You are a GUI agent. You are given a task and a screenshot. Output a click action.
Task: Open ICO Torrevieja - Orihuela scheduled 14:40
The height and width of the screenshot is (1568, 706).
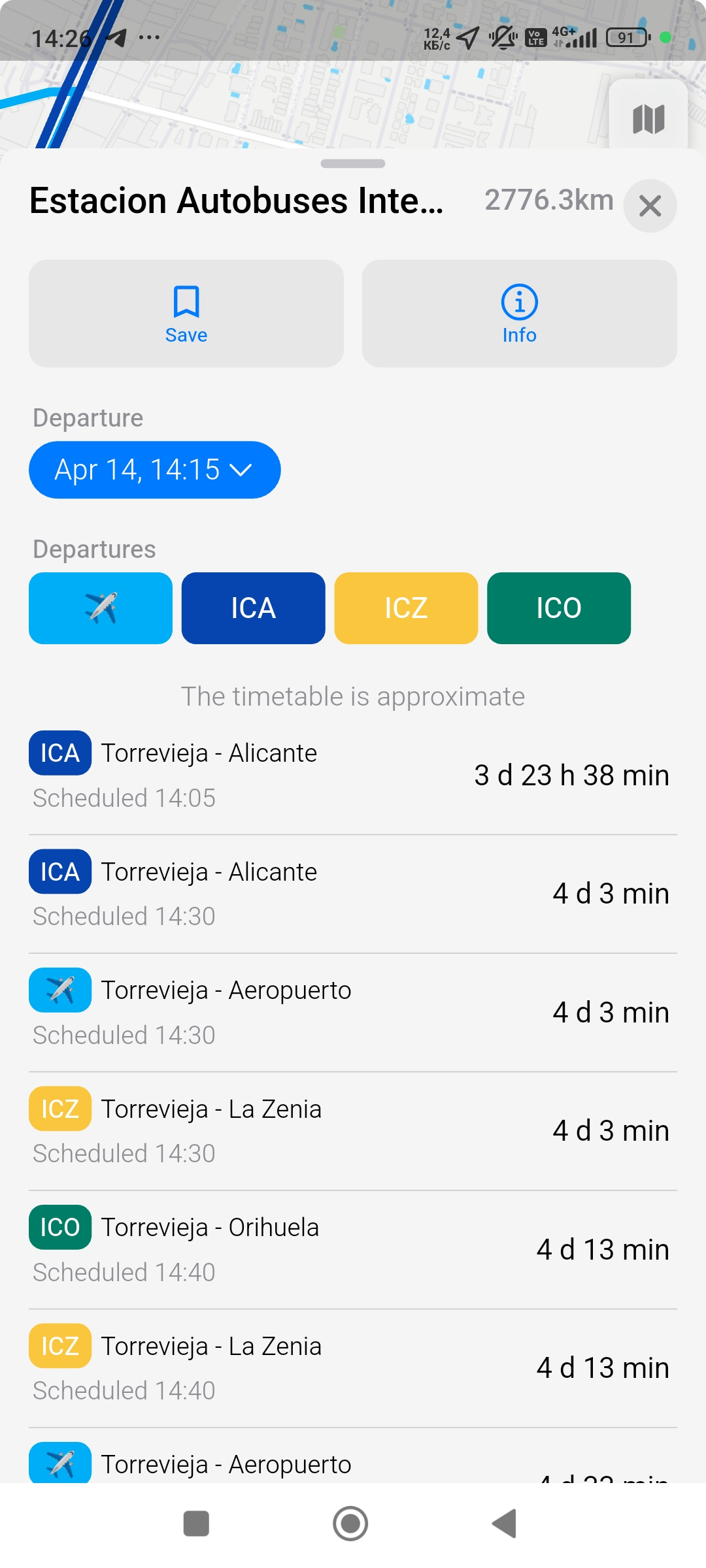point(353,1249)
